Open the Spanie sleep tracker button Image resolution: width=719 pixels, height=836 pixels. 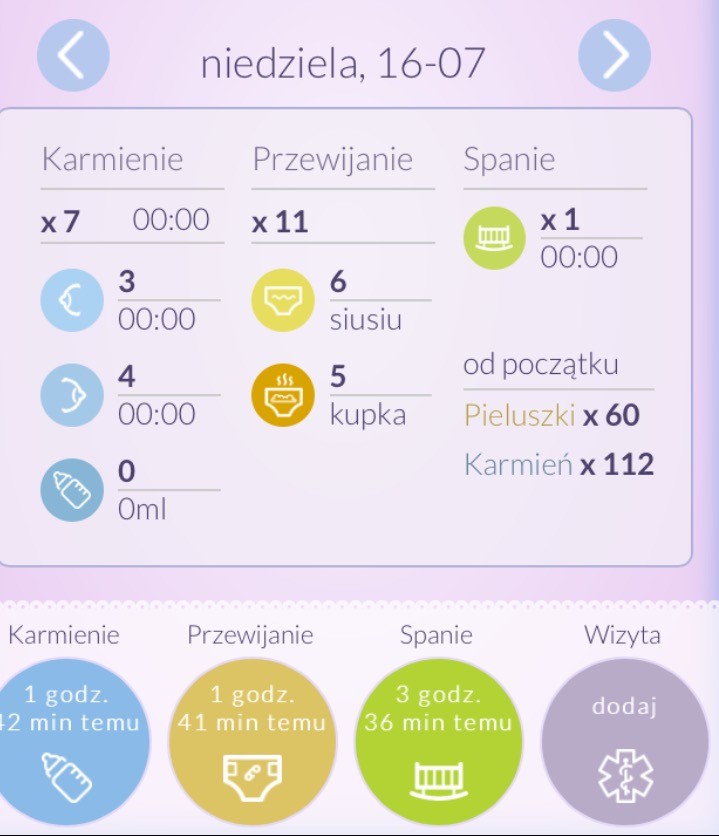437,742
